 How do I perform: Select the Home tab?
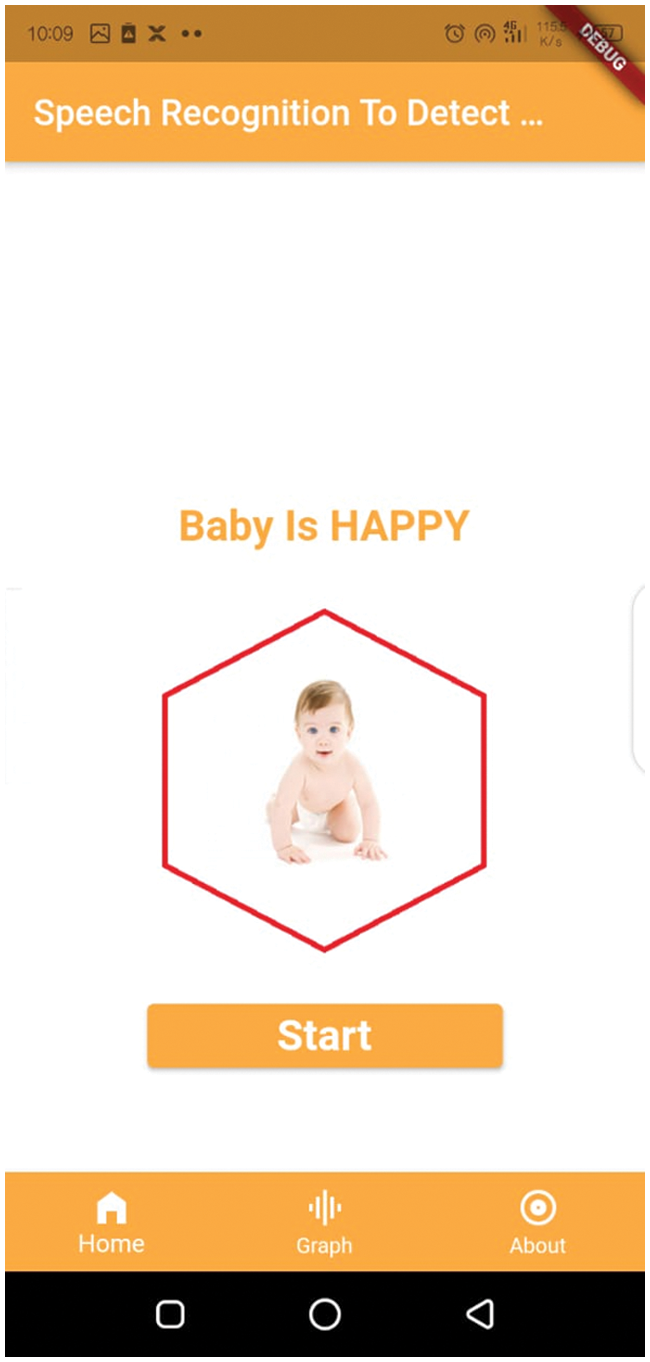pos(111,1222)
